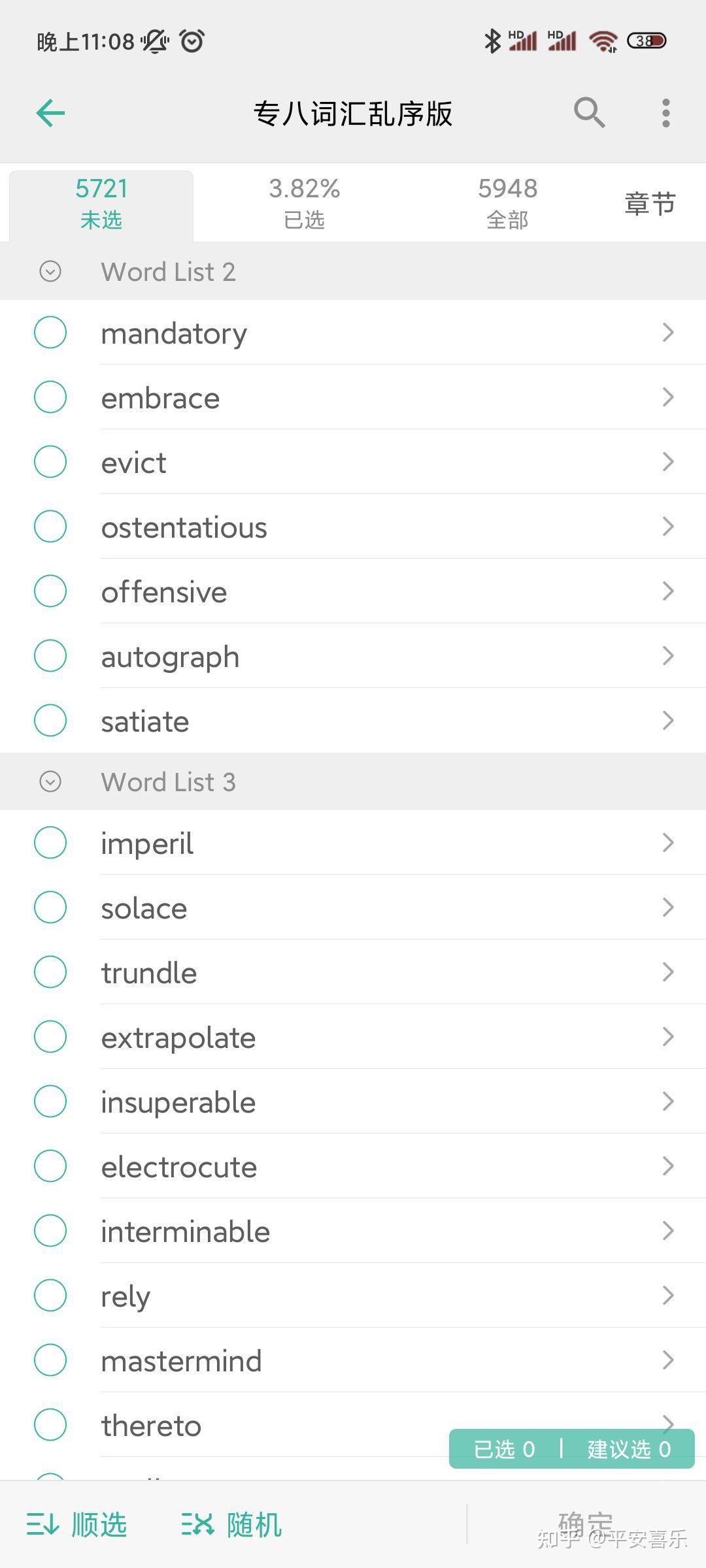Viewport: 706px width, 1568px height.
Task: Open the 章节 chapter selector
Action: coord(649,204)
